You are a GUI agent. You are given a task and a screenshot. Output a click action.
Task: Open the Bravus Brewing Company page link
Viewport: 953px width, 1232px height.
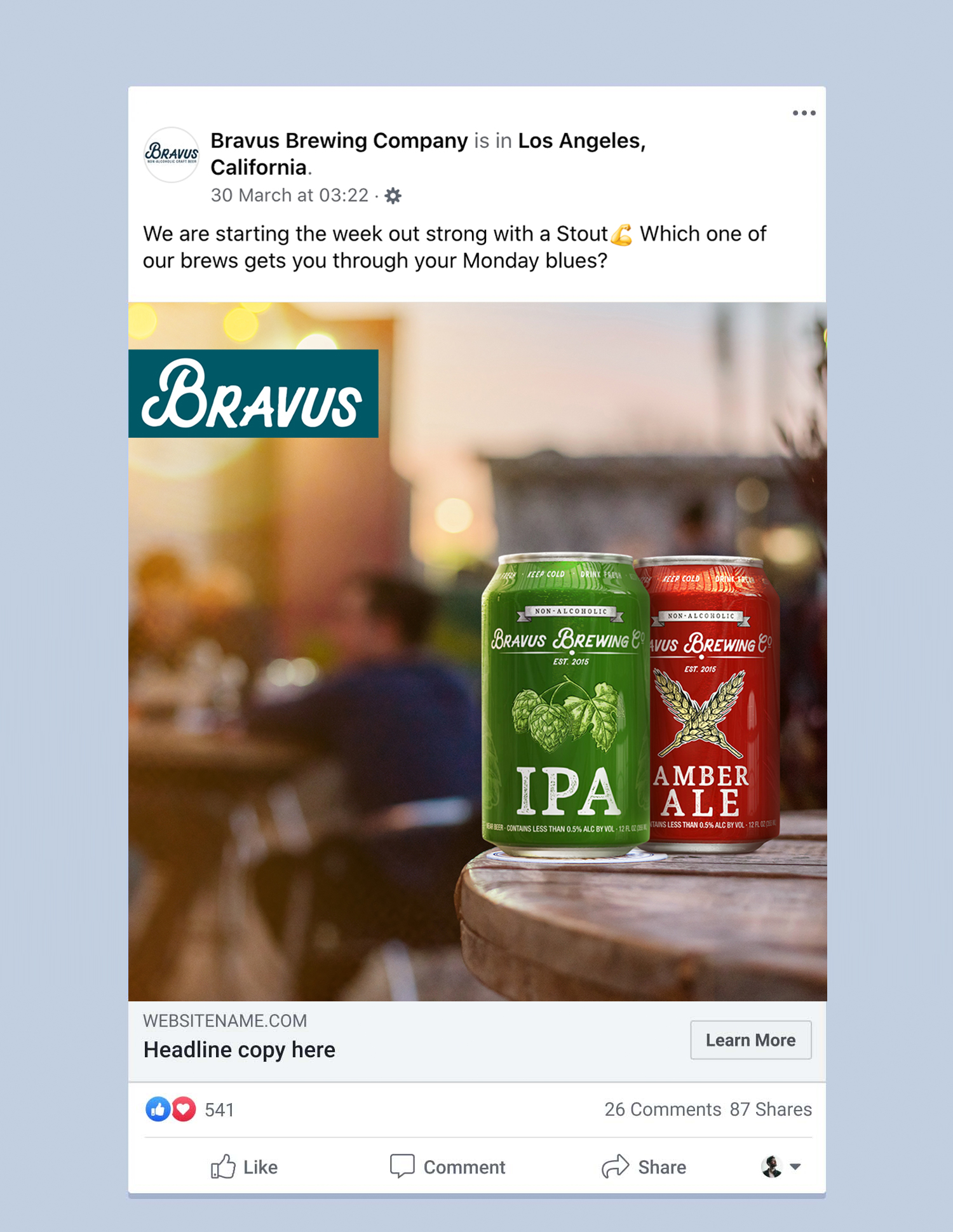[x=339, y=140]
